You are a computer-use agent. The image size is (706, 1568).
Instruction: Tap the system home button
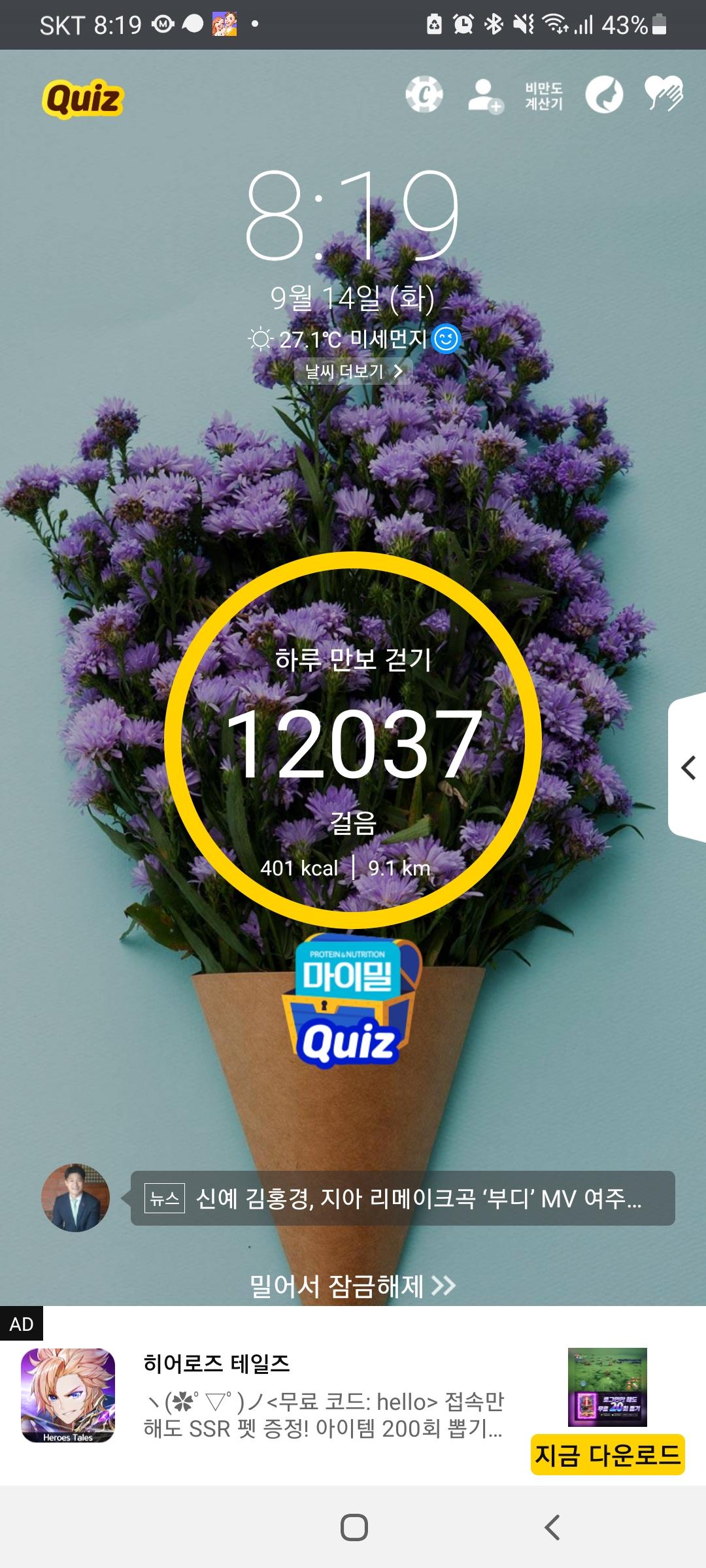(354, 1527)
